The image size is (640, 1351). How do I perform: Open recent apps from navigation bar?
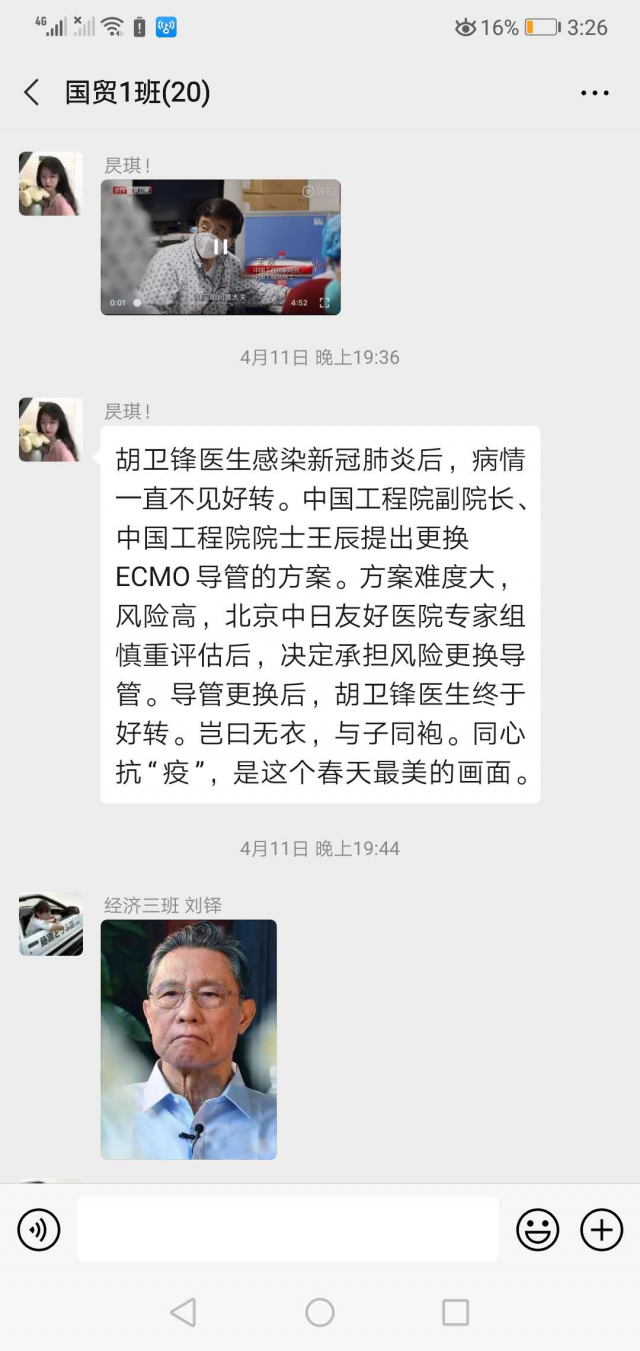[455, 1312]
